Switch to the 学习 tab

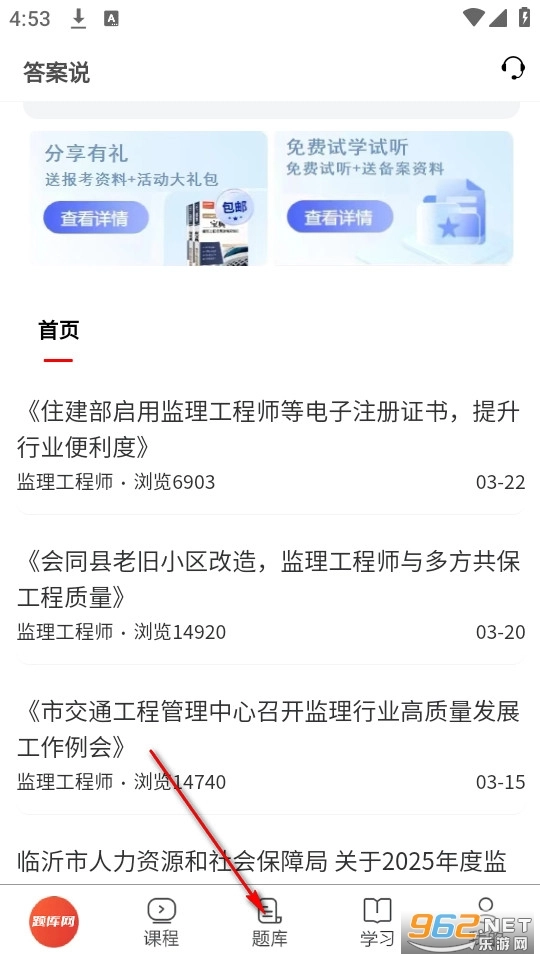pyautogui.click(x=377, y=922)
